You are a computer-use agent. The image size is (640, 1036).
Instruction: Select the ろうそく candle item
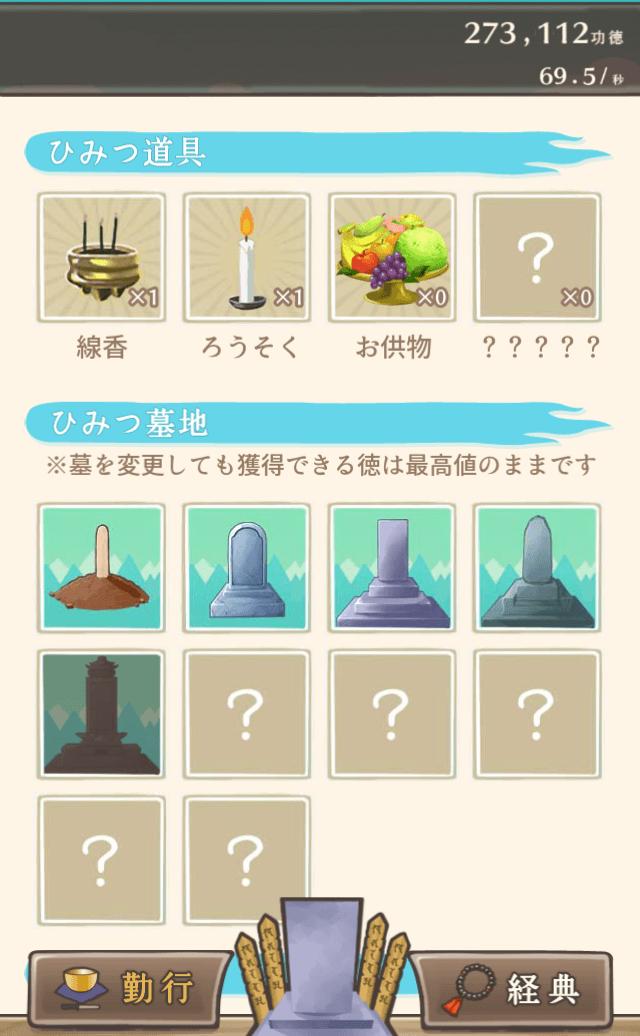click(246, 257)
